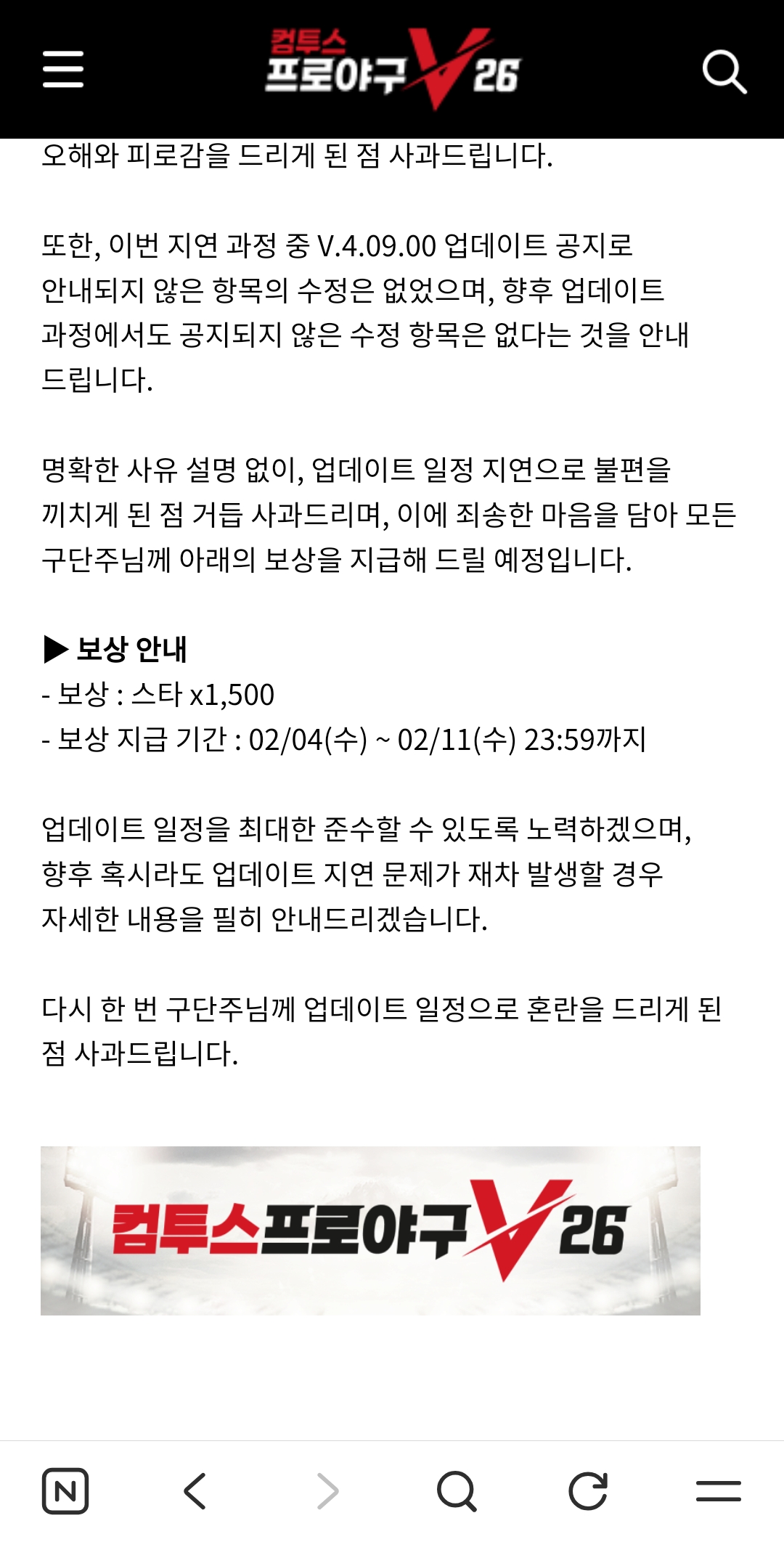Go forward with the right arrow
Screen dimensions: 784x1542
pos(327,1492)
